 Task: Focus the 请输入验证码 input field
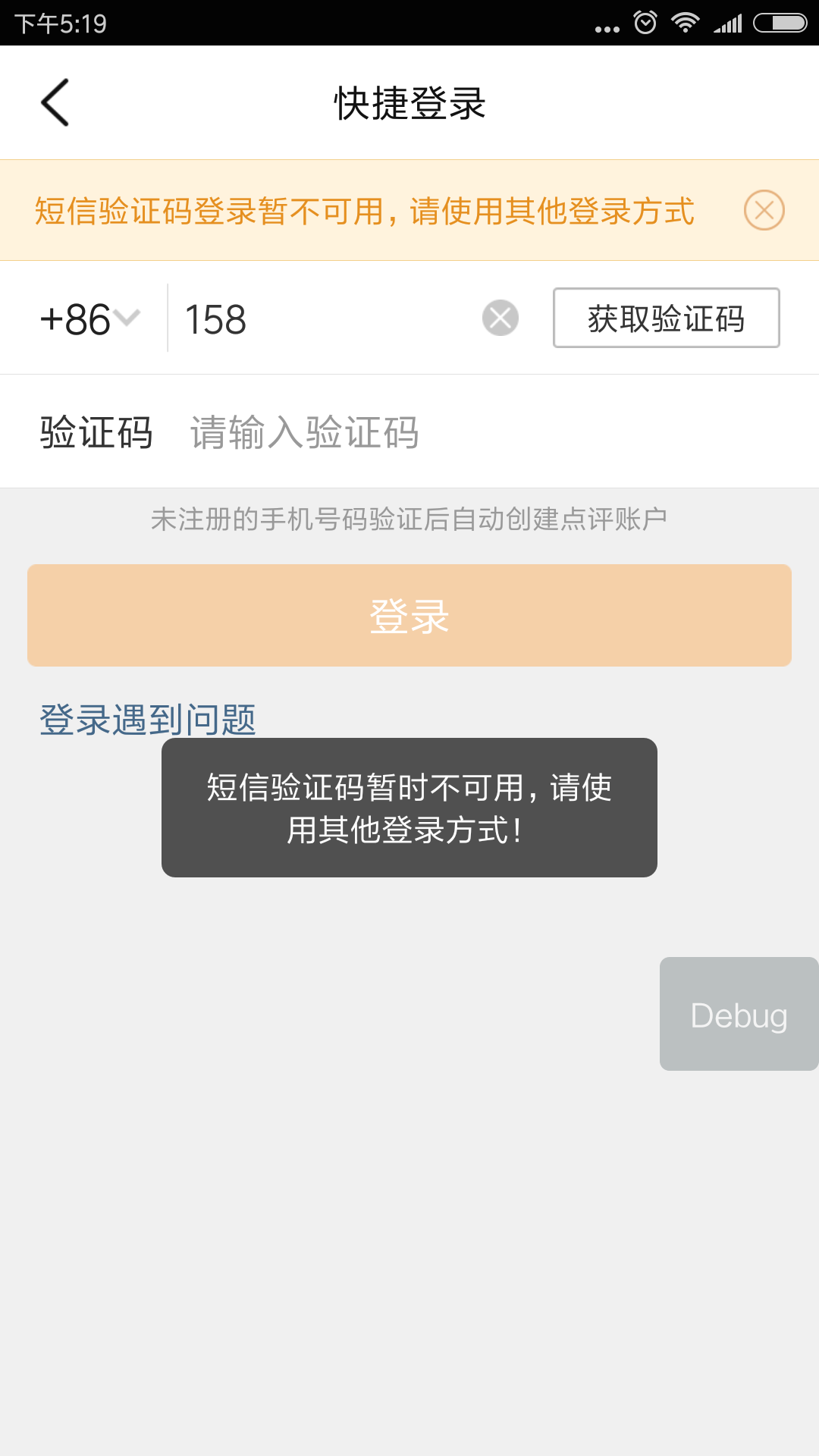pos(485,432)
